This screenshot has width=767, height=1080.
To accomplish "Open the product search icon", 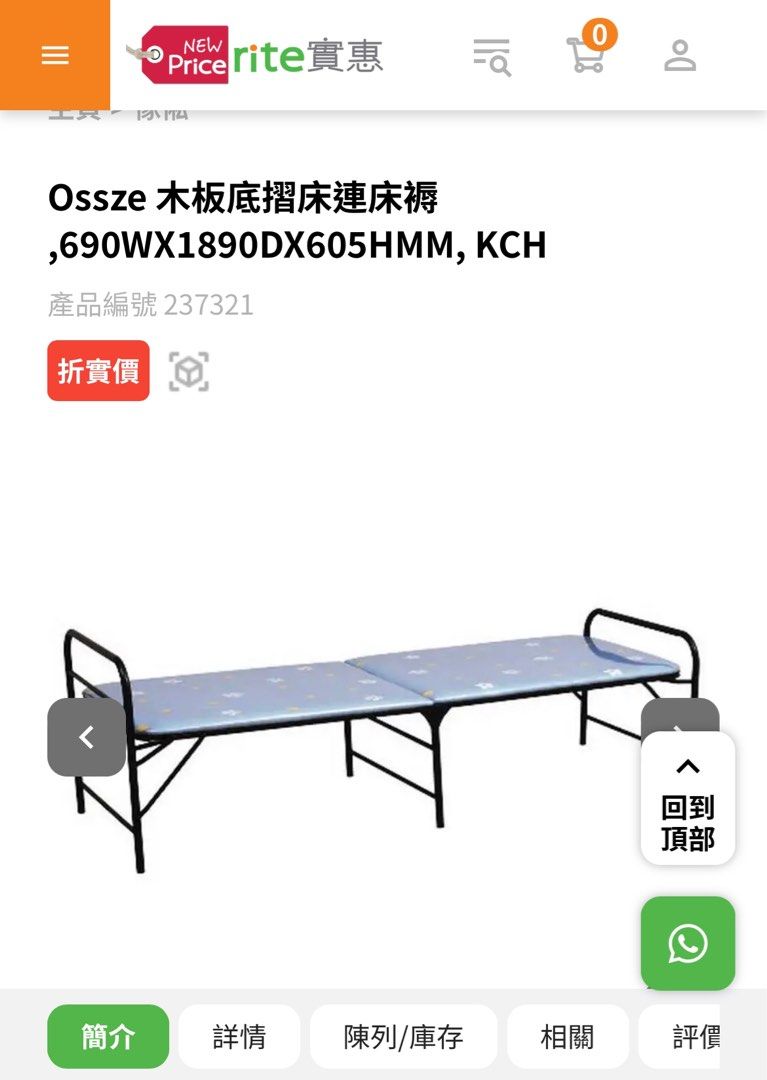I will click(x=491, y=56).
